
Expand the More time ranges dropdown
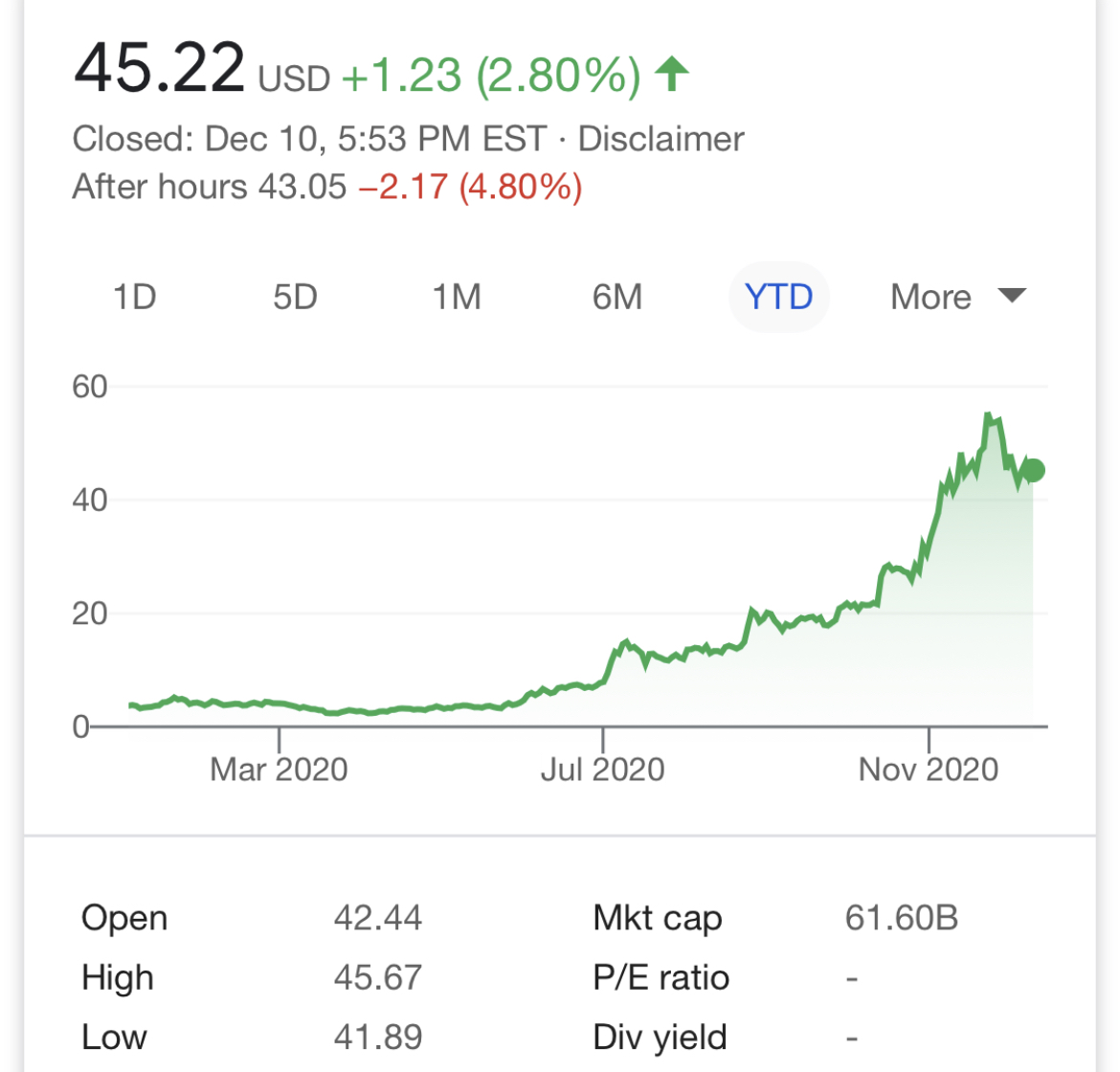pyautogui.click(x=957, y=298)
